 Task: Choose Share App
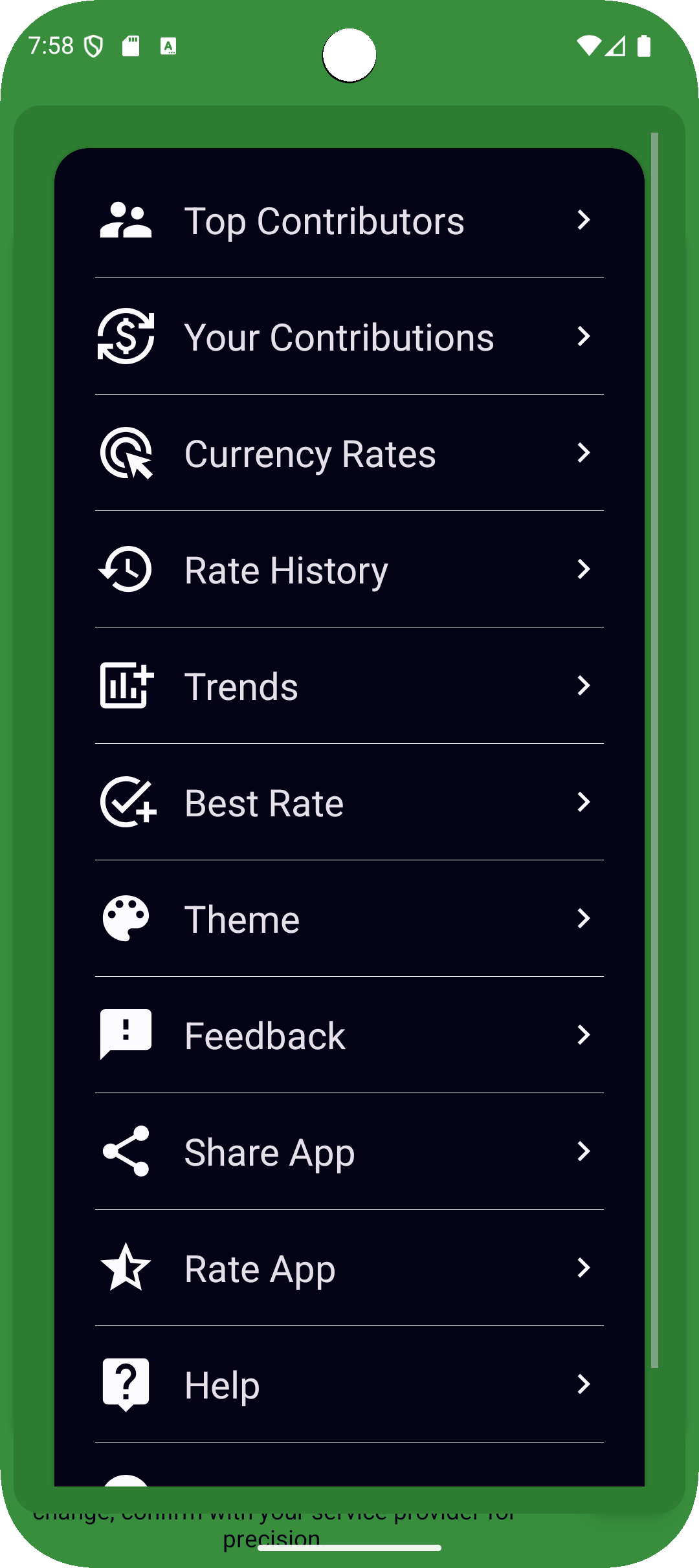[349, 1152]
